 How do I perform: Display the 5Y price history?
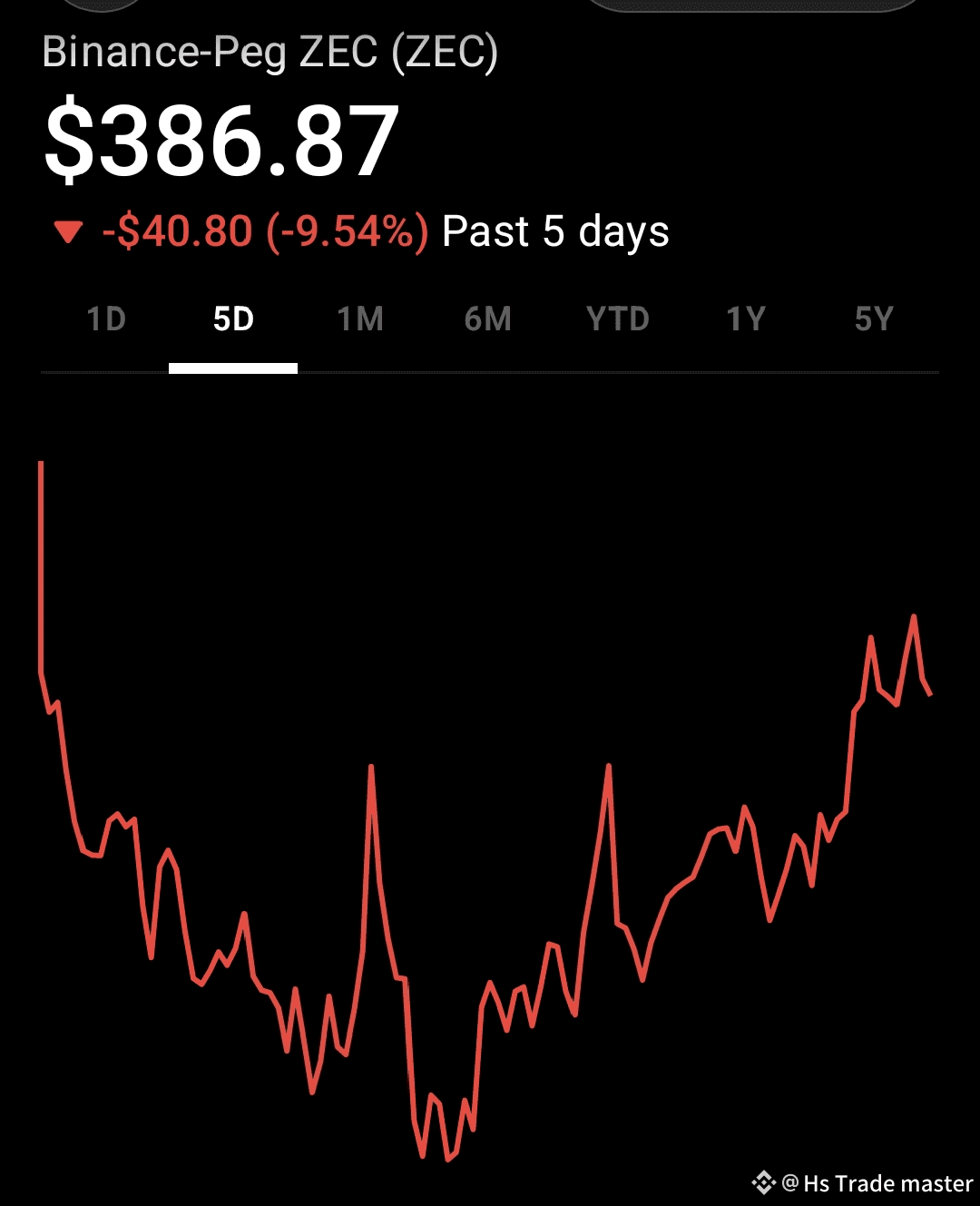pyautogui.click(x=874, y=319)
